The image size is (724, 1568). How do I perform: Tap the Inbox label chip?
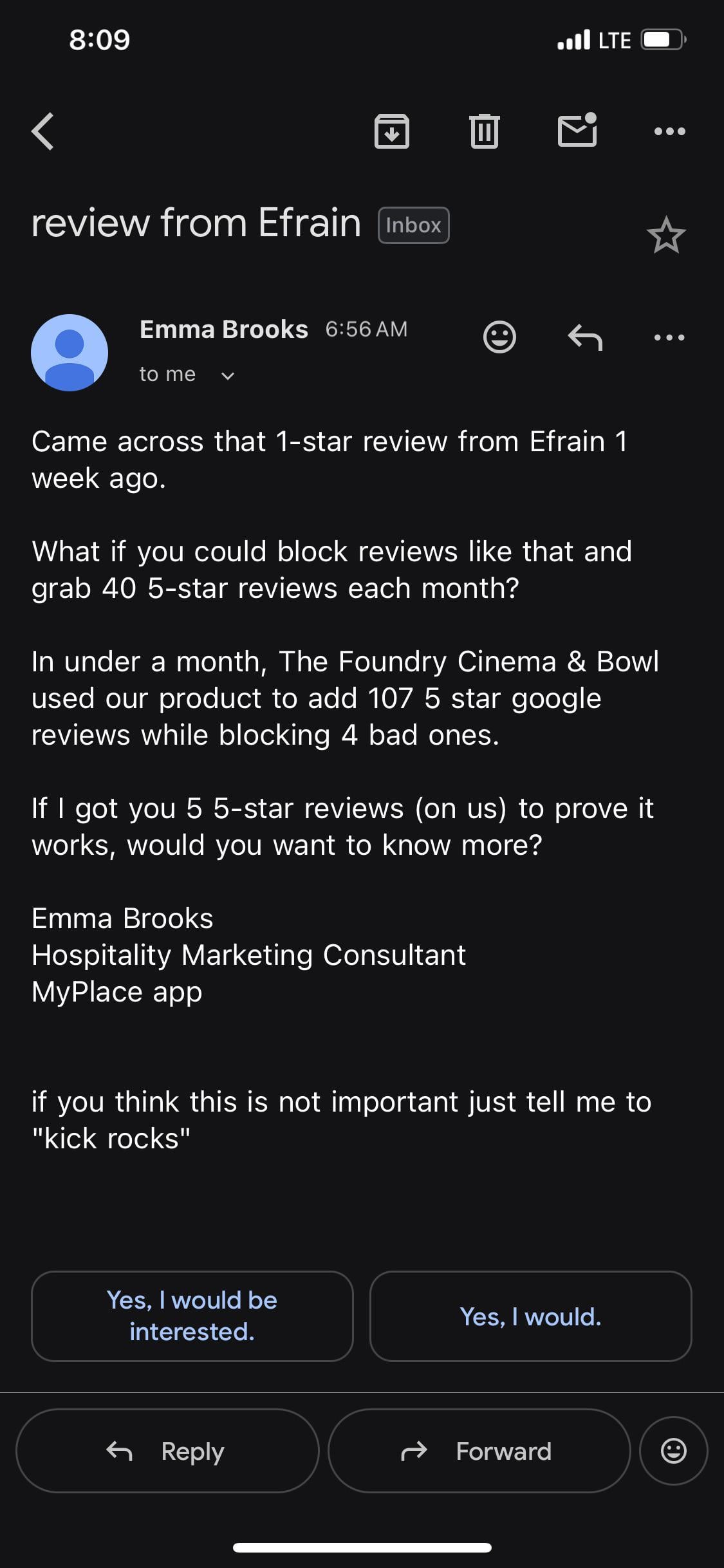[x=413, y=225]
